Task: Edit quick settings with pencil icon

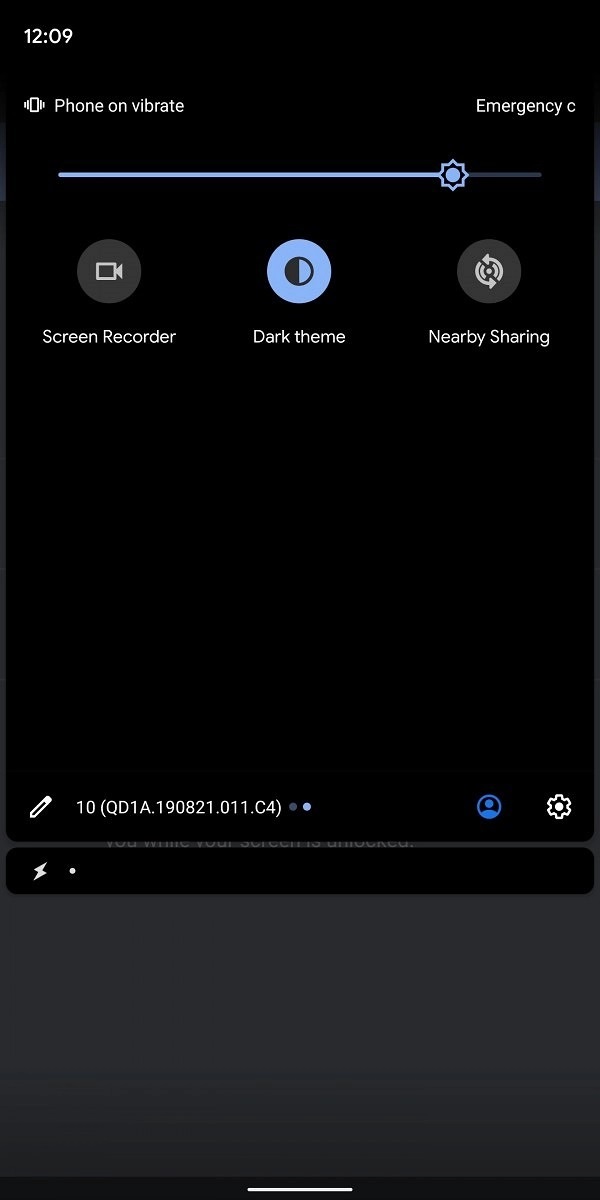Action: coord(40,807)
